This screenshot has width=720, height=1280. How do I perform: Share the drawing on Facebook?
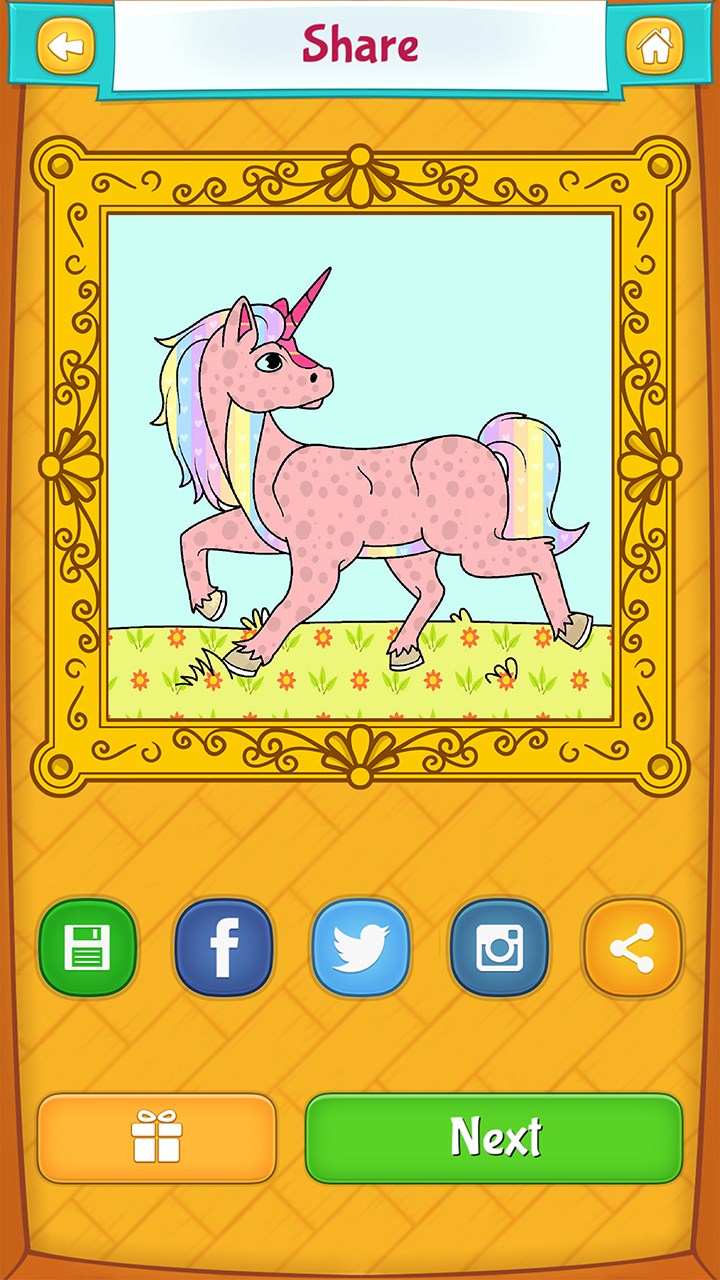point(224,947)
